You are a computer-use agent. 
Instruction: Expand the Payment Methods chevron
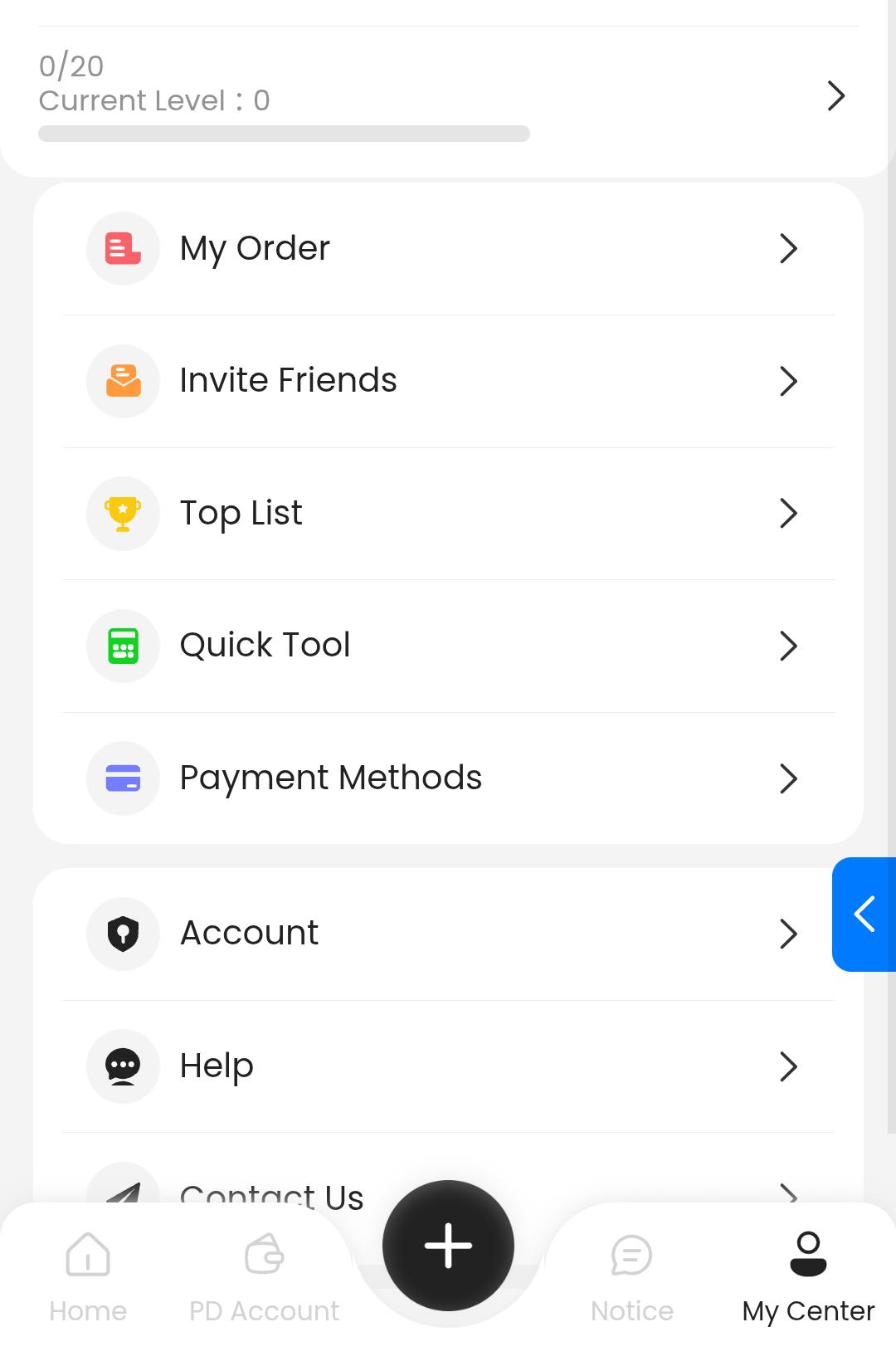click(x=788, y=778)
